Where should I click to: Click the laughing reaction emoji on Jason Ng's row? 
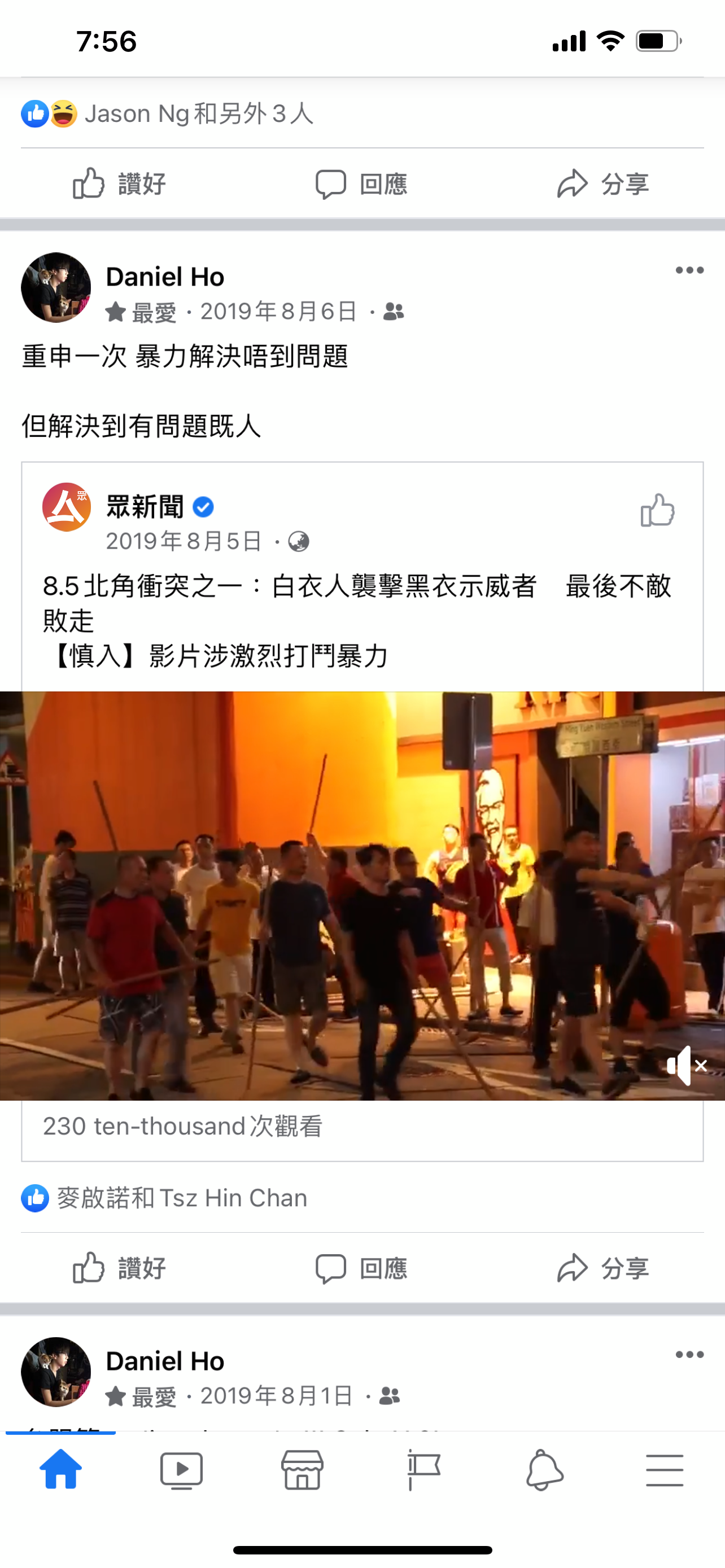(63, 113)
